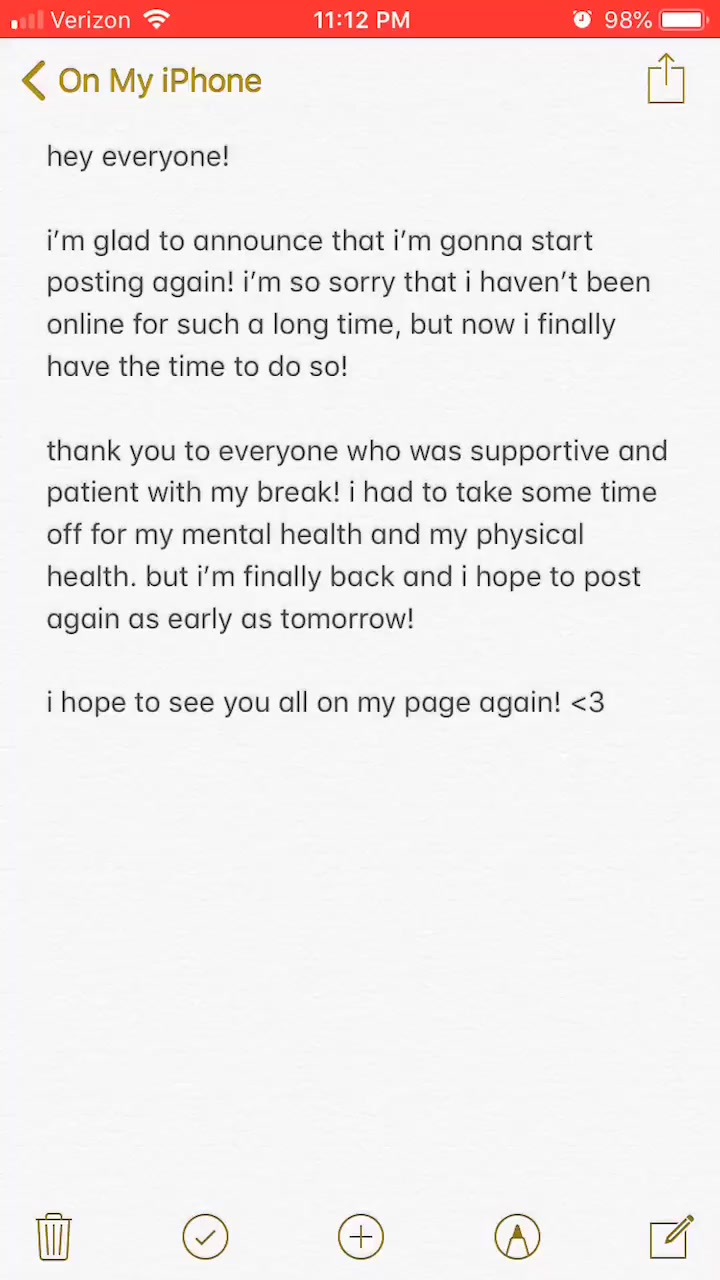Add a checklist with the checkmark icon
Viewport: 720px width, 1280px height.
point(205,1238)
